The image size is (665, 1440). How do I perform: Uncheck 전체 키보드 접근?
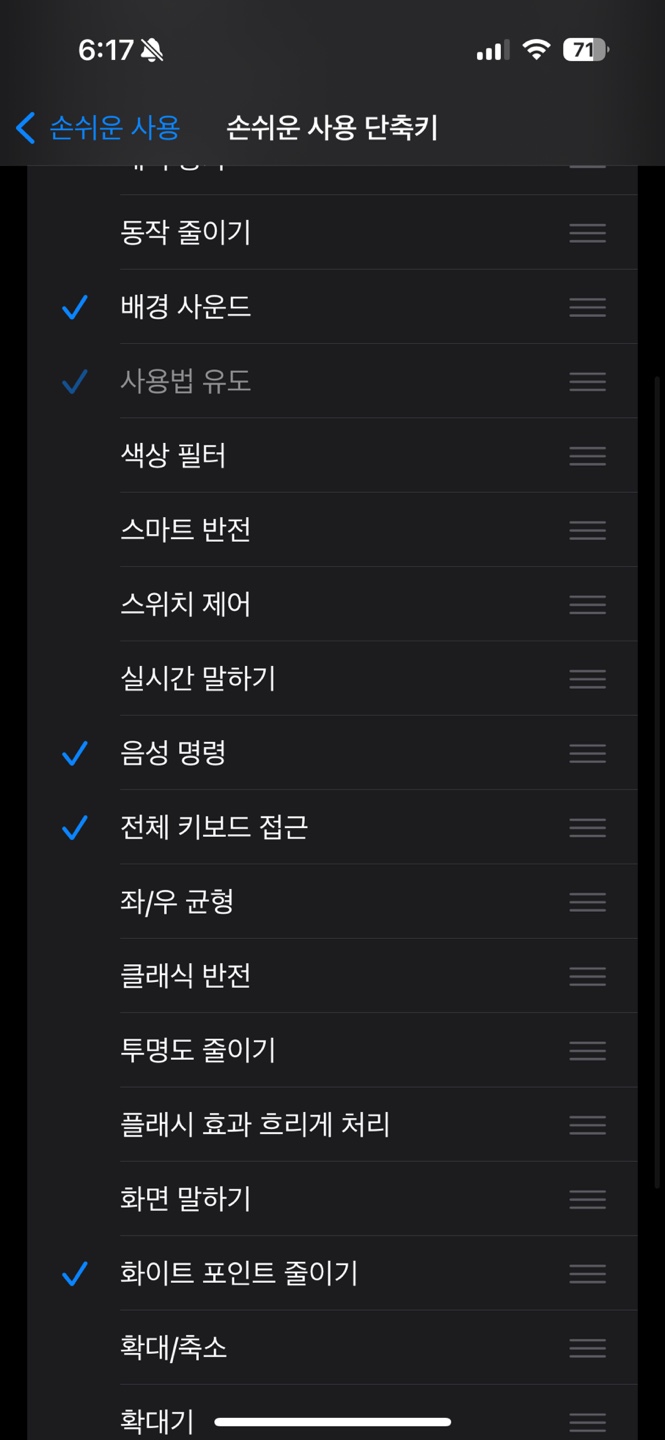point(332,827)
